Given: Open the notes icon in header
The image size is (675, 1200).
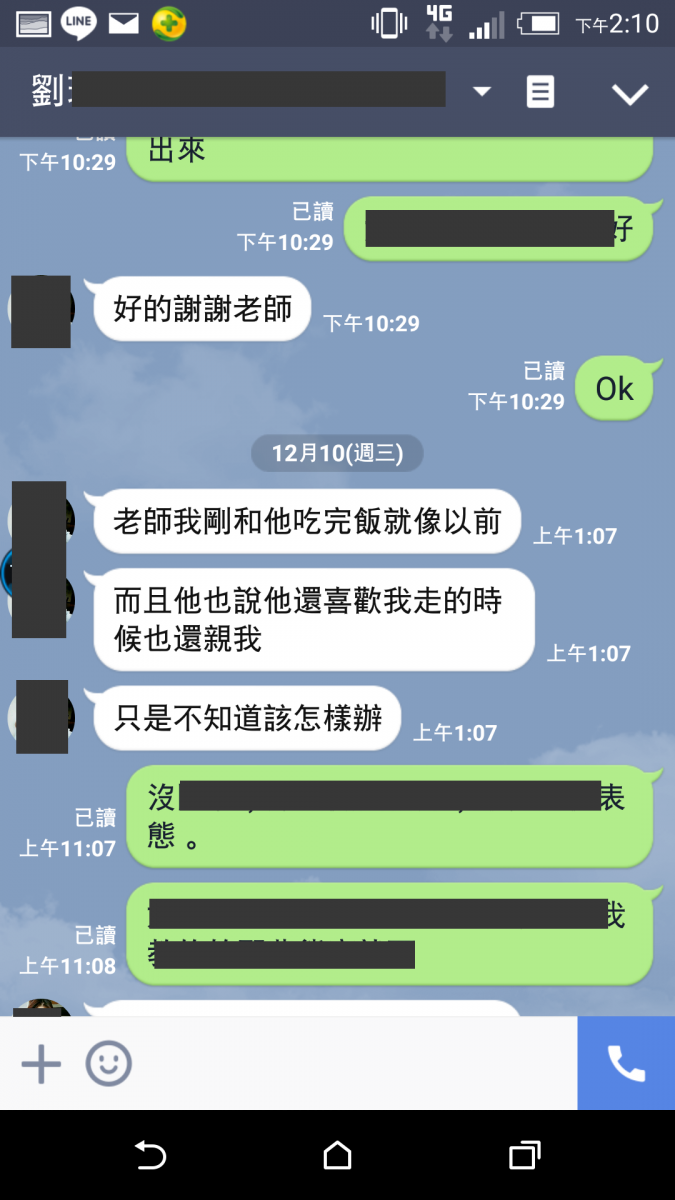Looking at the screenshot, I should (540, 92).
